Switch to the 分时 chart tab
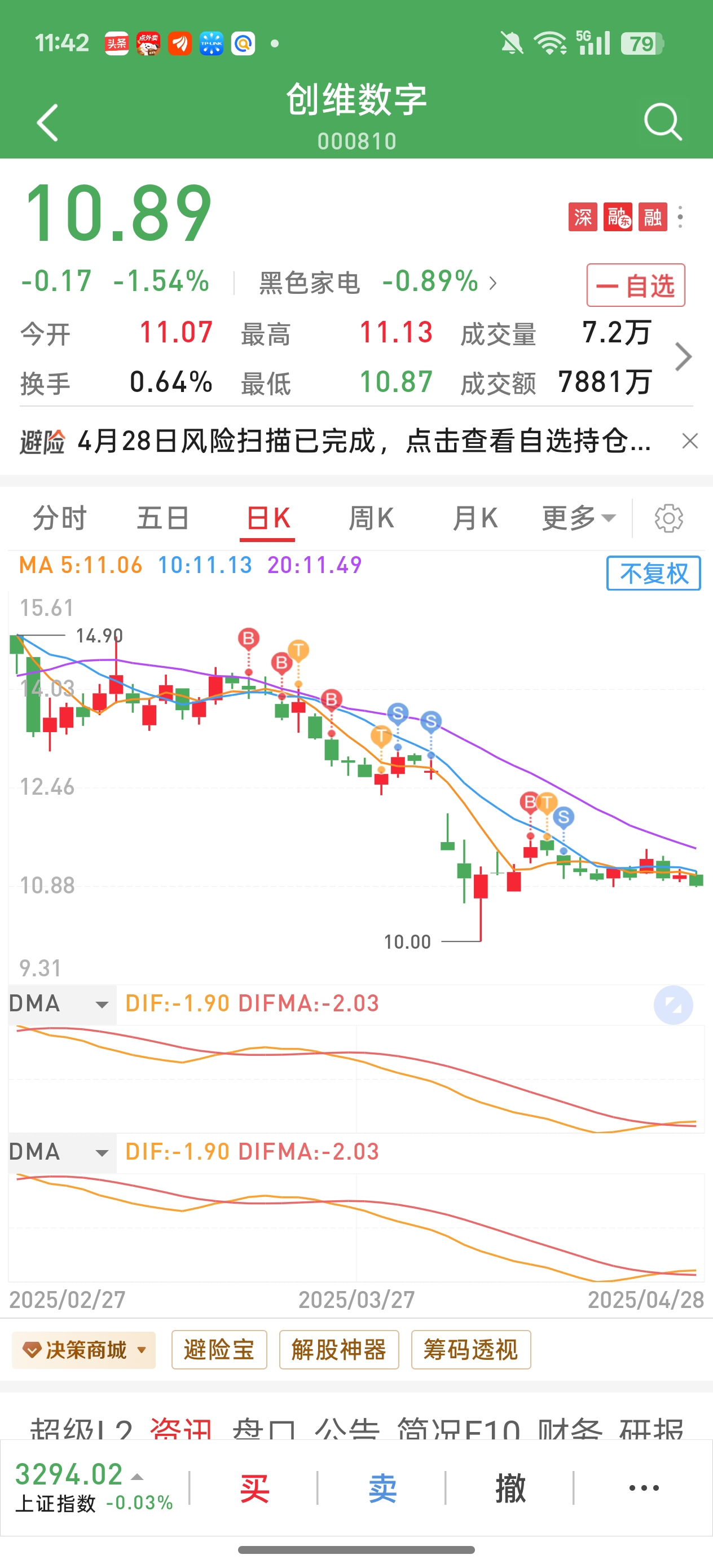Screen dimensions: 713x1568 [x=60, y=518]
